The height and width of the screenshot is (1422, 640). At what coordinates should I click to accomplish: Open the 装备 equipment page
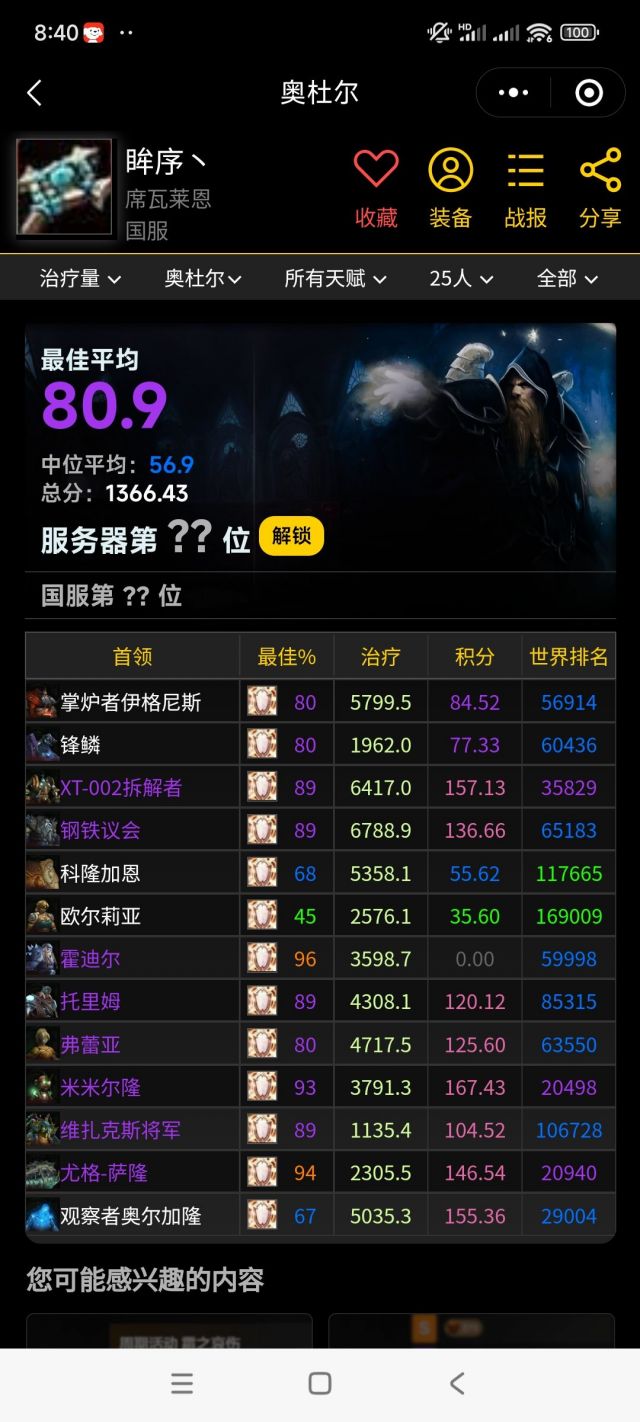pyautogui.click(x=450, y=188)
